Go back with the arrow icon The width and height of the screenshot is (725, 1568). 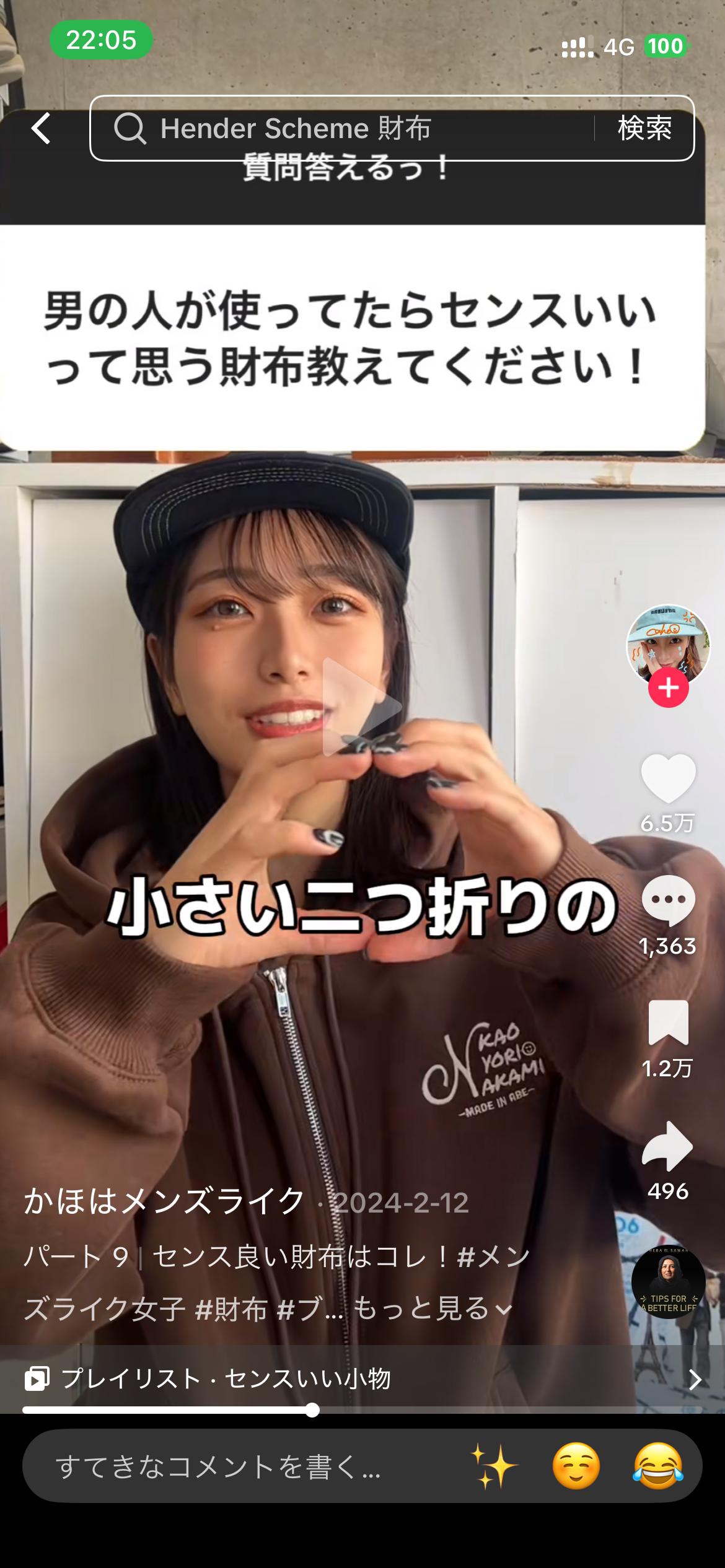point(41,128)
